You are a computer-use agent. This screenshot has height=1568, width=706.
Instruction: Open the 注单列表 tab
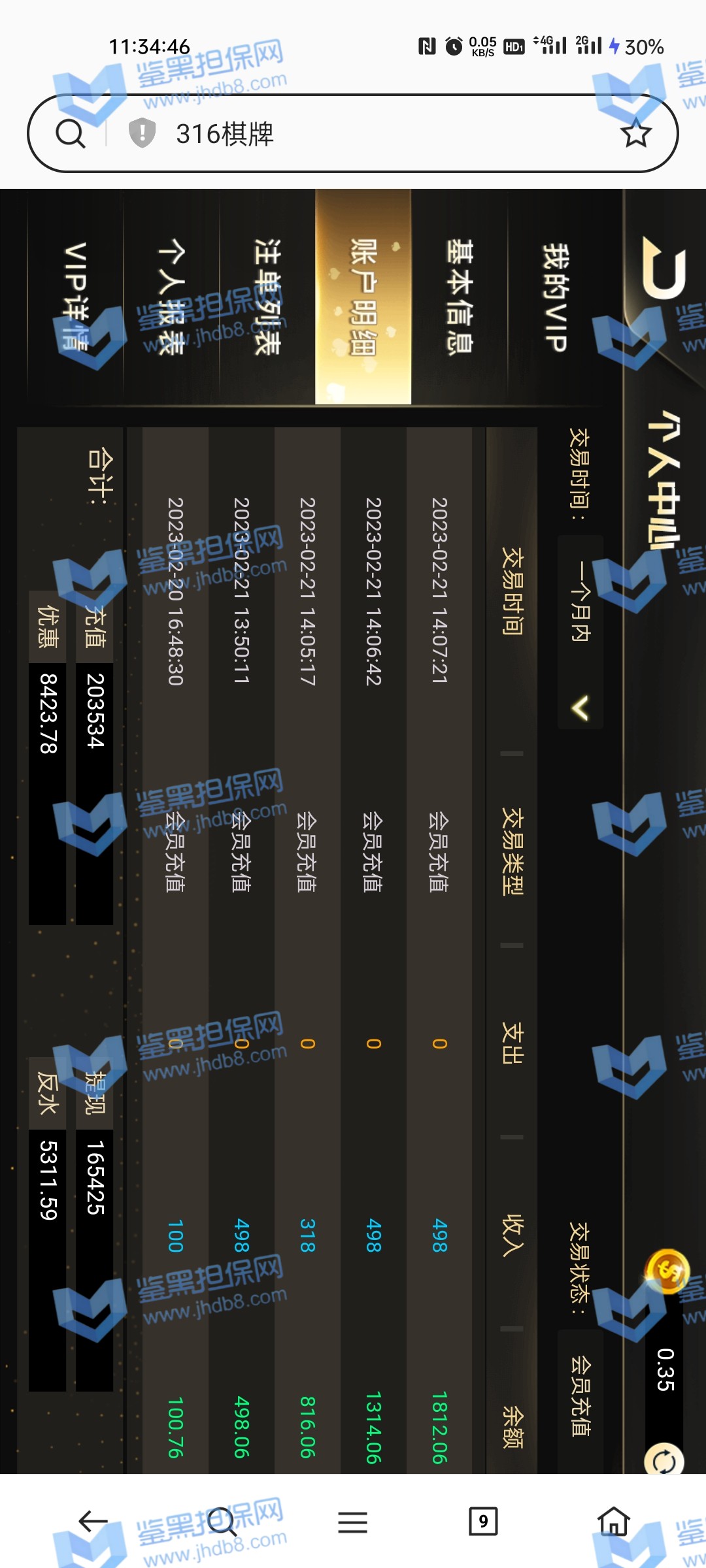[x=268, y=297]
